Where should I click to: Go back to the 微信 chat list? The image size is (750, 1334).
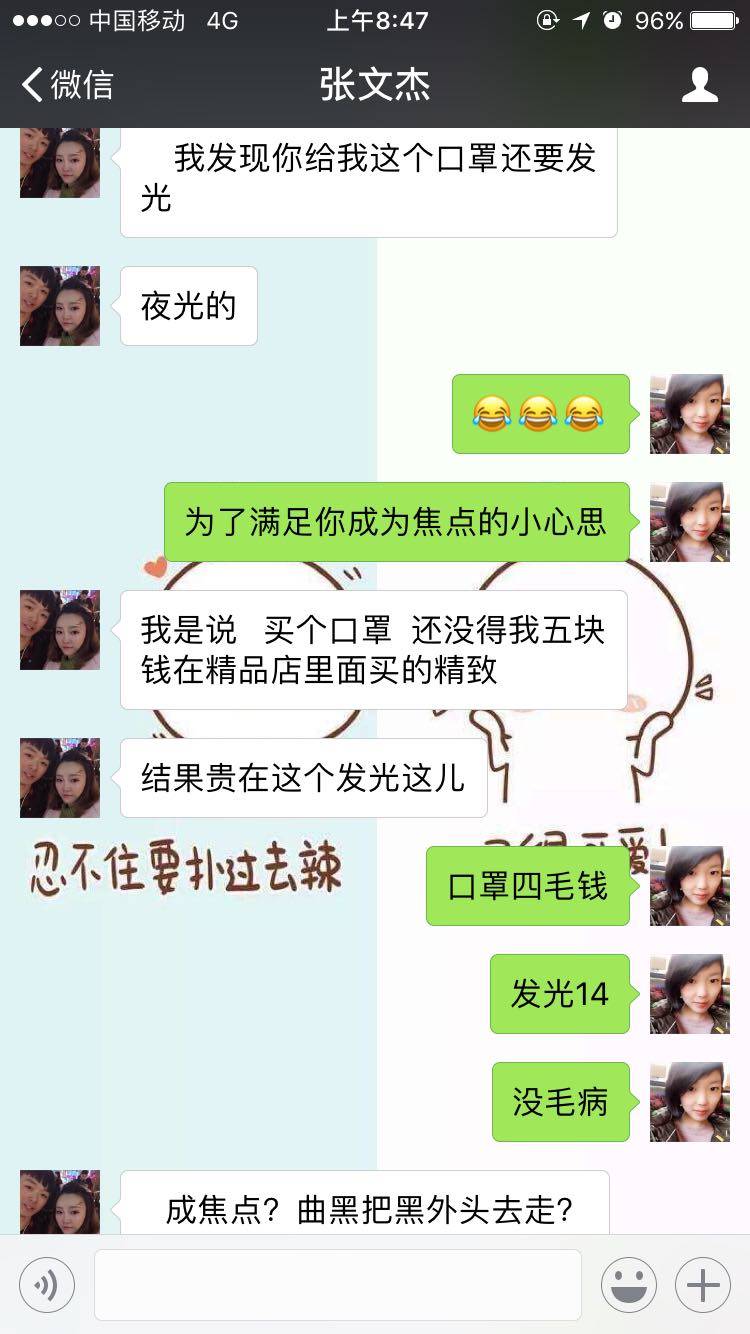[67, 85]
